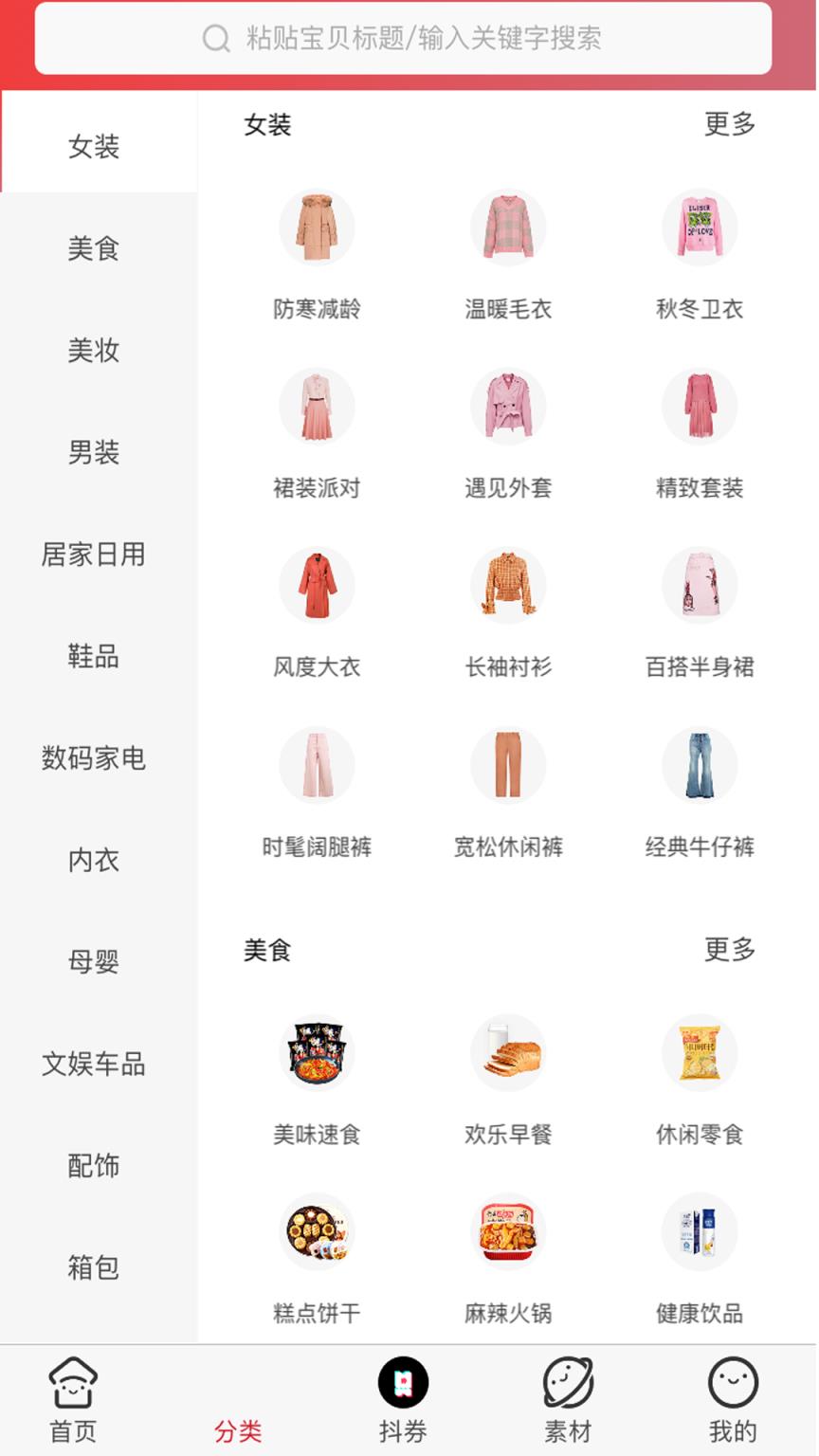
Task: Open 更多 next to 女装 section
Action: coord(728,123)
